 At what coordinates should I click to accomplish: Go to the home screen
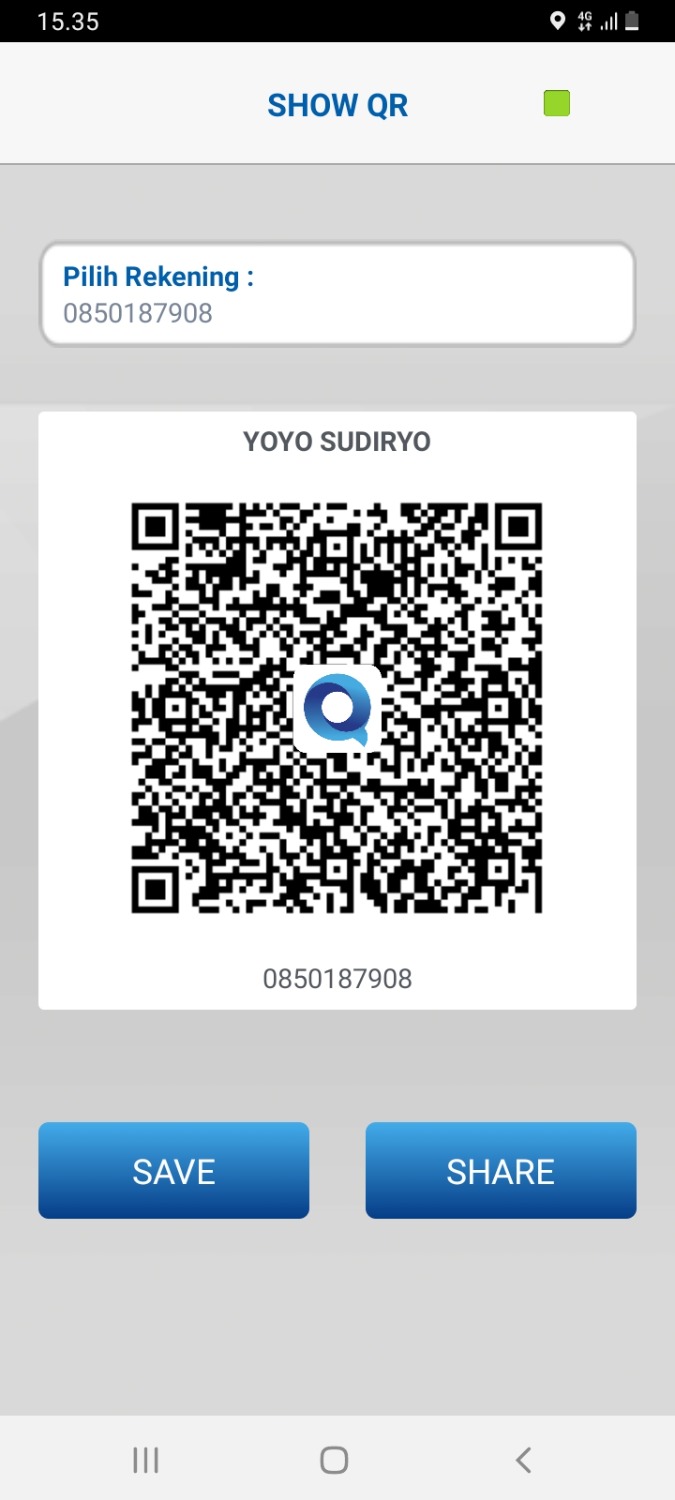[x=334, y=1460]
